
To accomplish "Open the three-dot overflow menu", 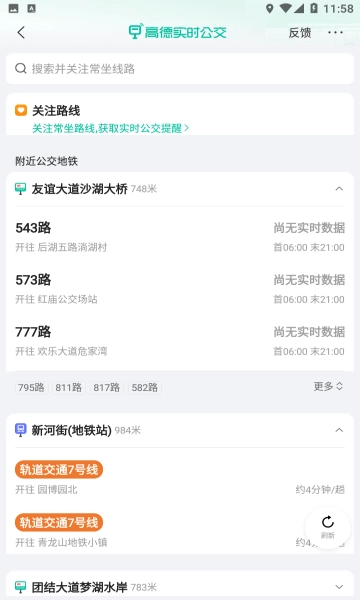I will click(x=335, y=33).
